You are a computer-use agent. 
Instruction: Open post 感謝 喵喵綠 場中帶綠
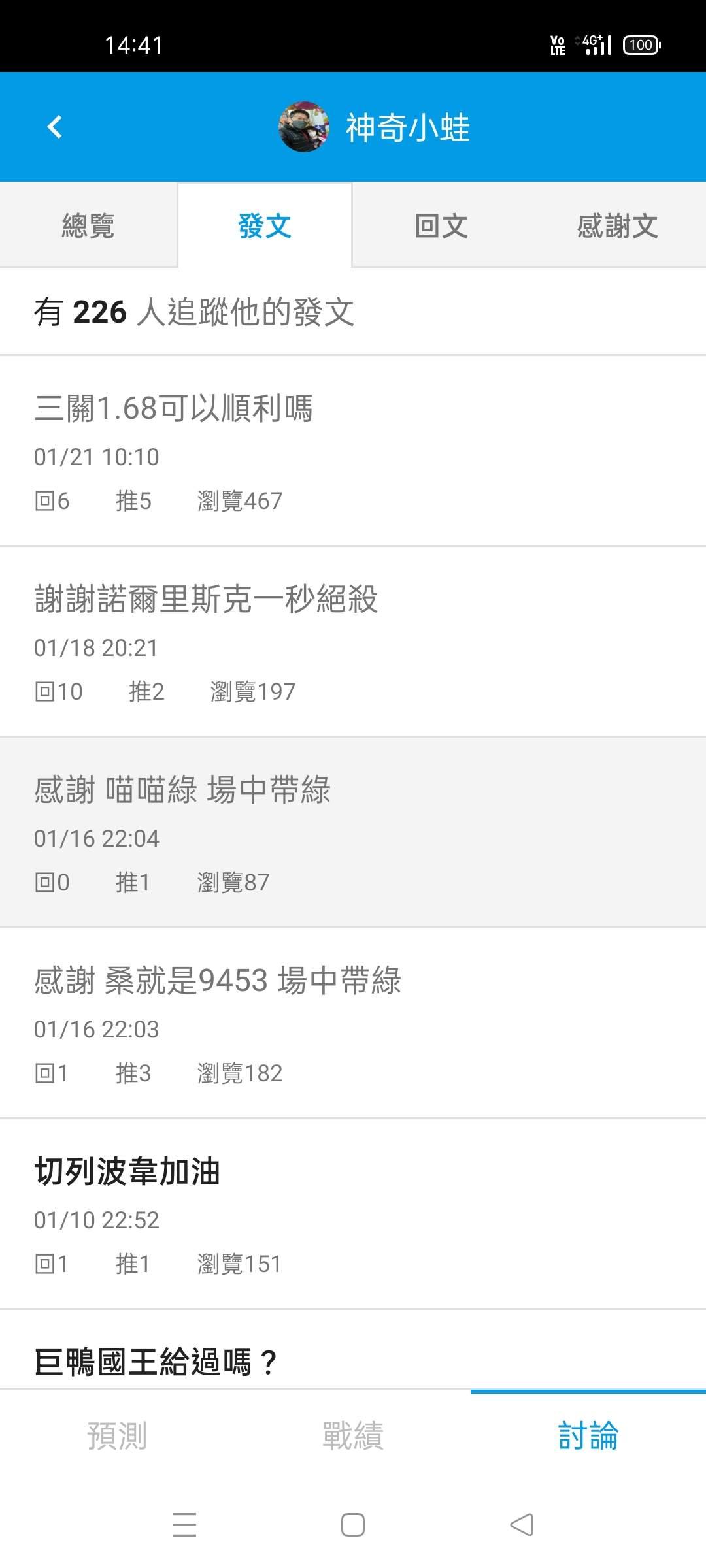tap(182, 790)
